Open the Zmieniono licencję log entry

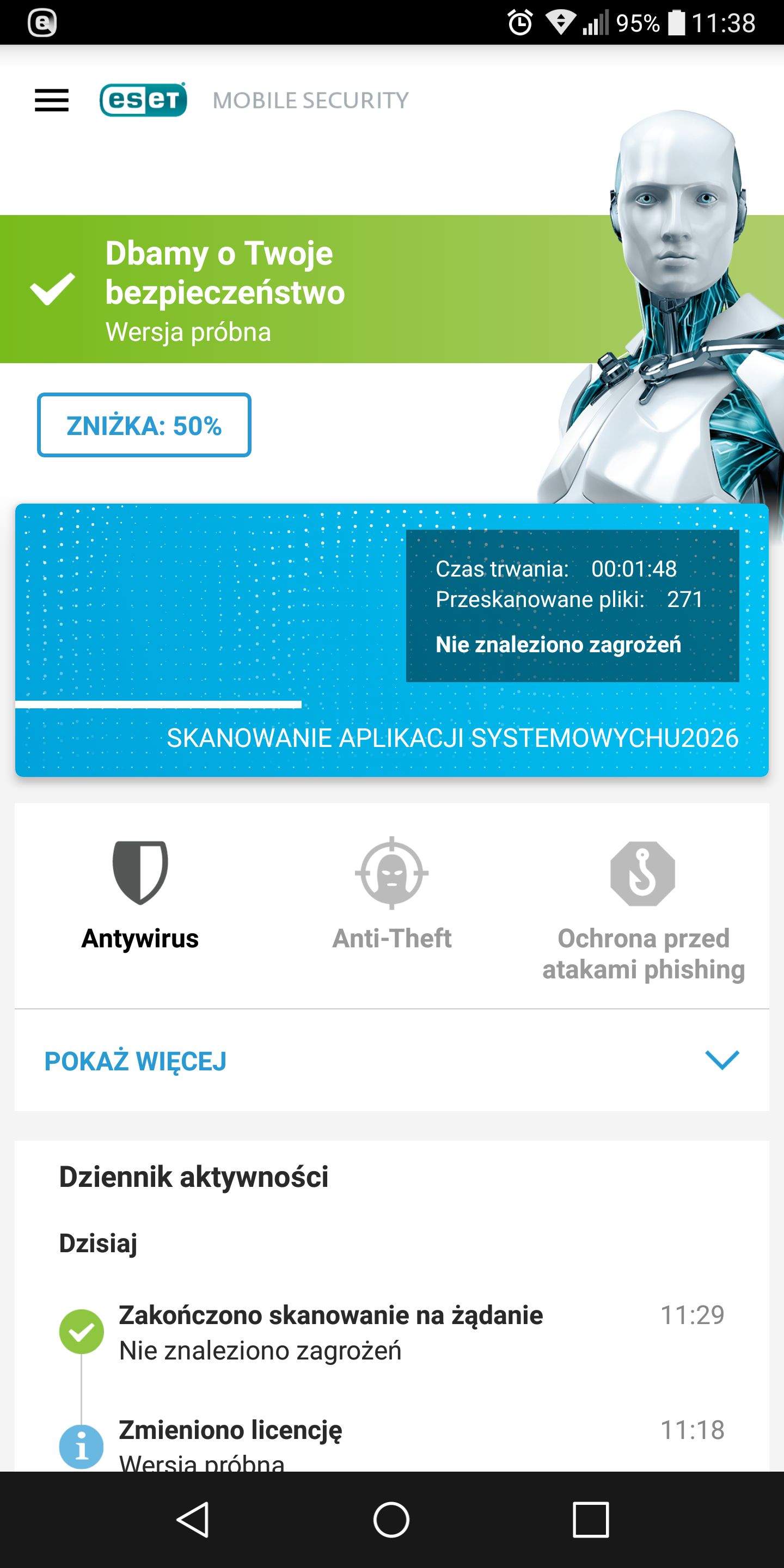(392, 1444)
